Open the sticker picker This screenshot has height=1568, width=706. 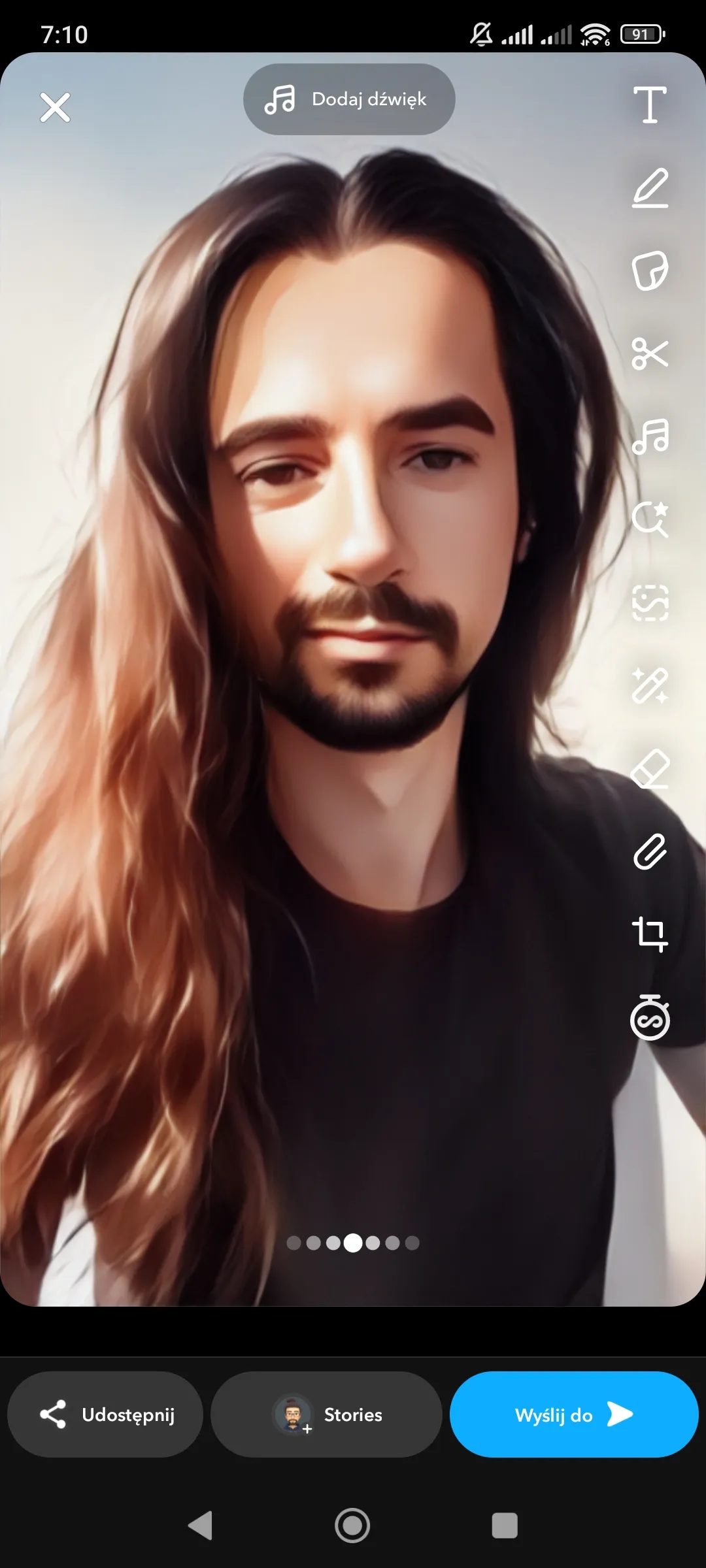click(650, 270)
